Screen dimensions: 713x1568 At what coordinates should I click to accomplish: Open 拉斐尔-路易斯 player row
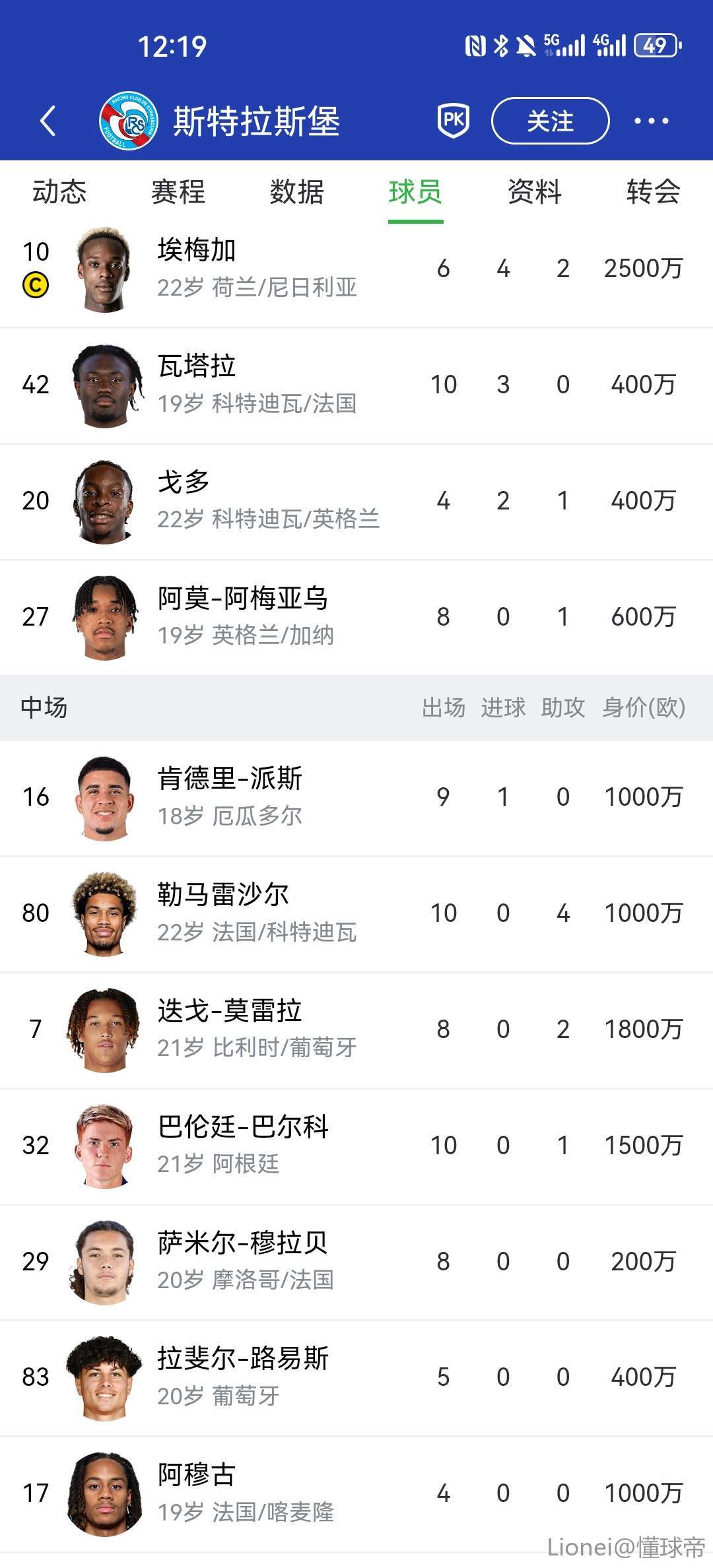click(356, 1377)
